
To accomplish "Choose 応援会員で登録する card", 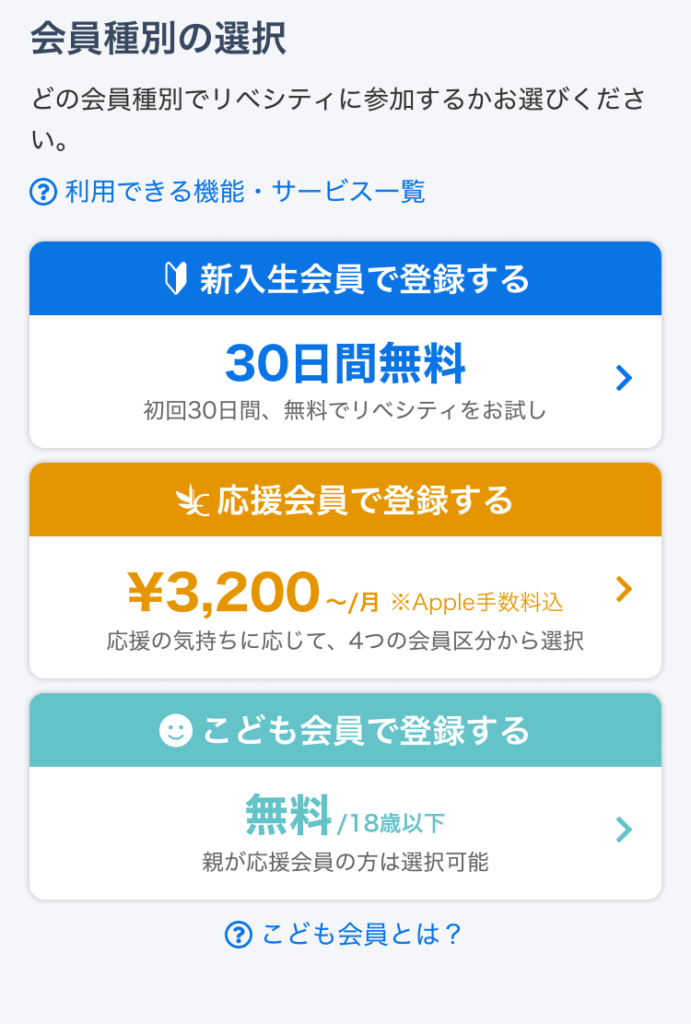I will [345, 570].
